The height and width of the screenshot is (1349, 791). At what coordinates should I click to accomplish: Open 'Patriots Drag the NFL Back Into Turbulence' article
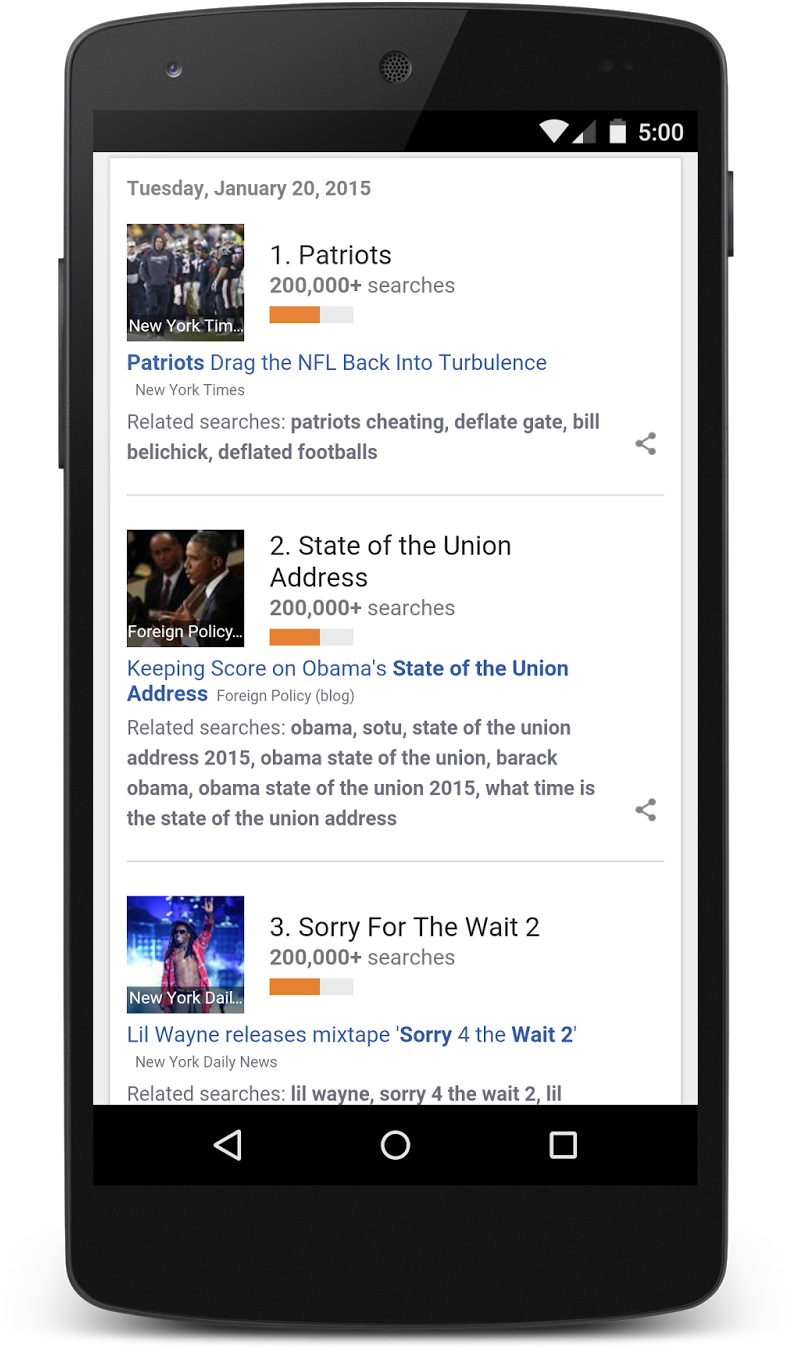(337, 363)
